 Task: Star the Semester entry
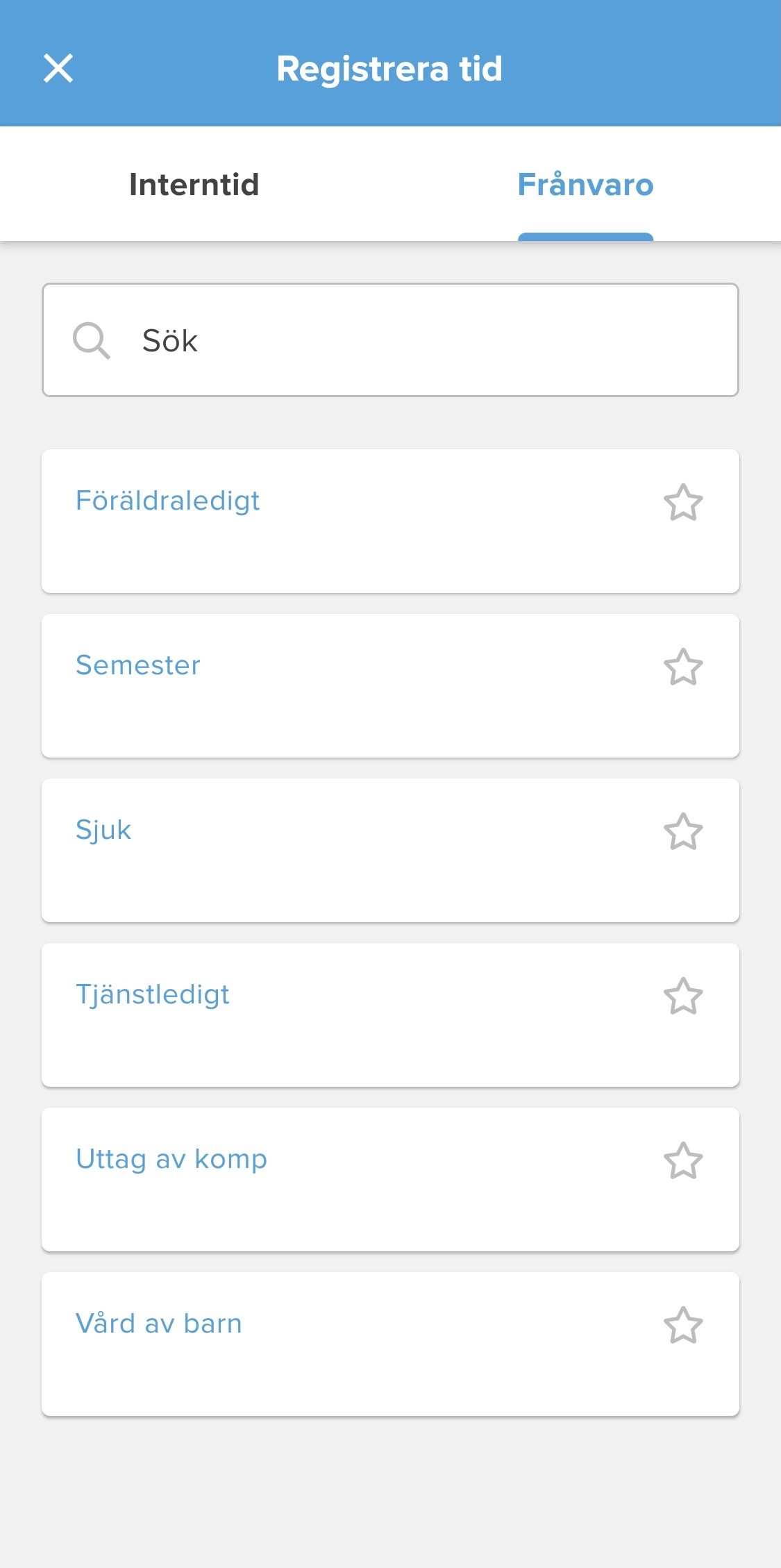[x=683, y=667]
